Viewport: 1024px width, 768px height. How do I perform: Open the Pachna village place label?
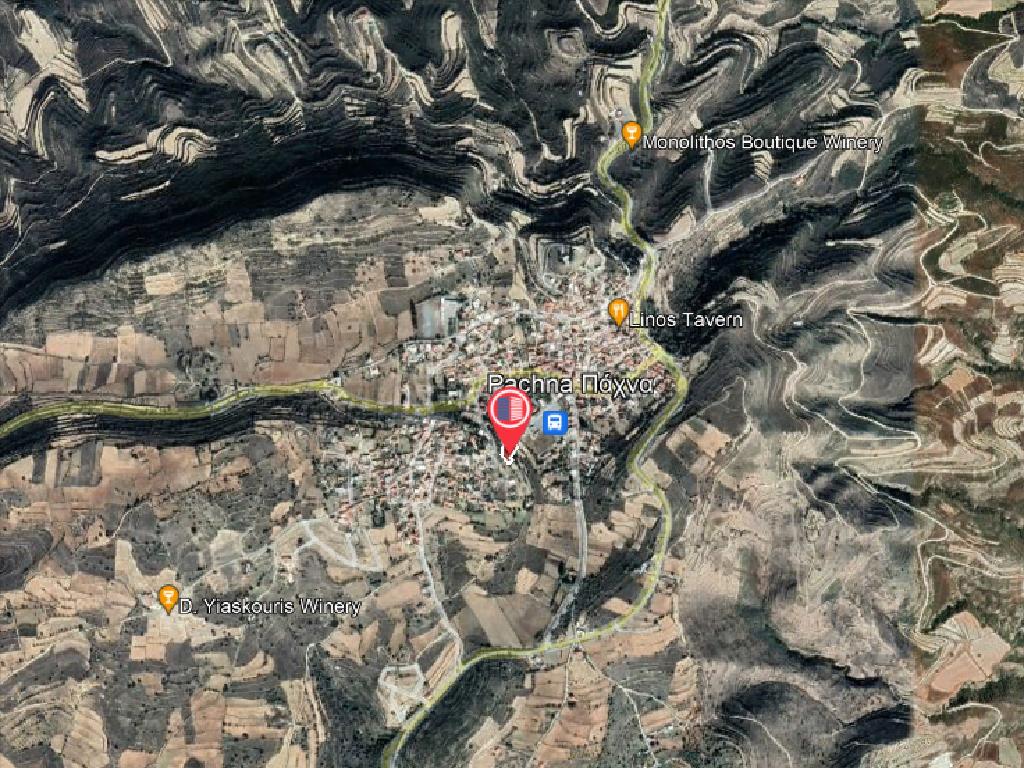point(570,384)
